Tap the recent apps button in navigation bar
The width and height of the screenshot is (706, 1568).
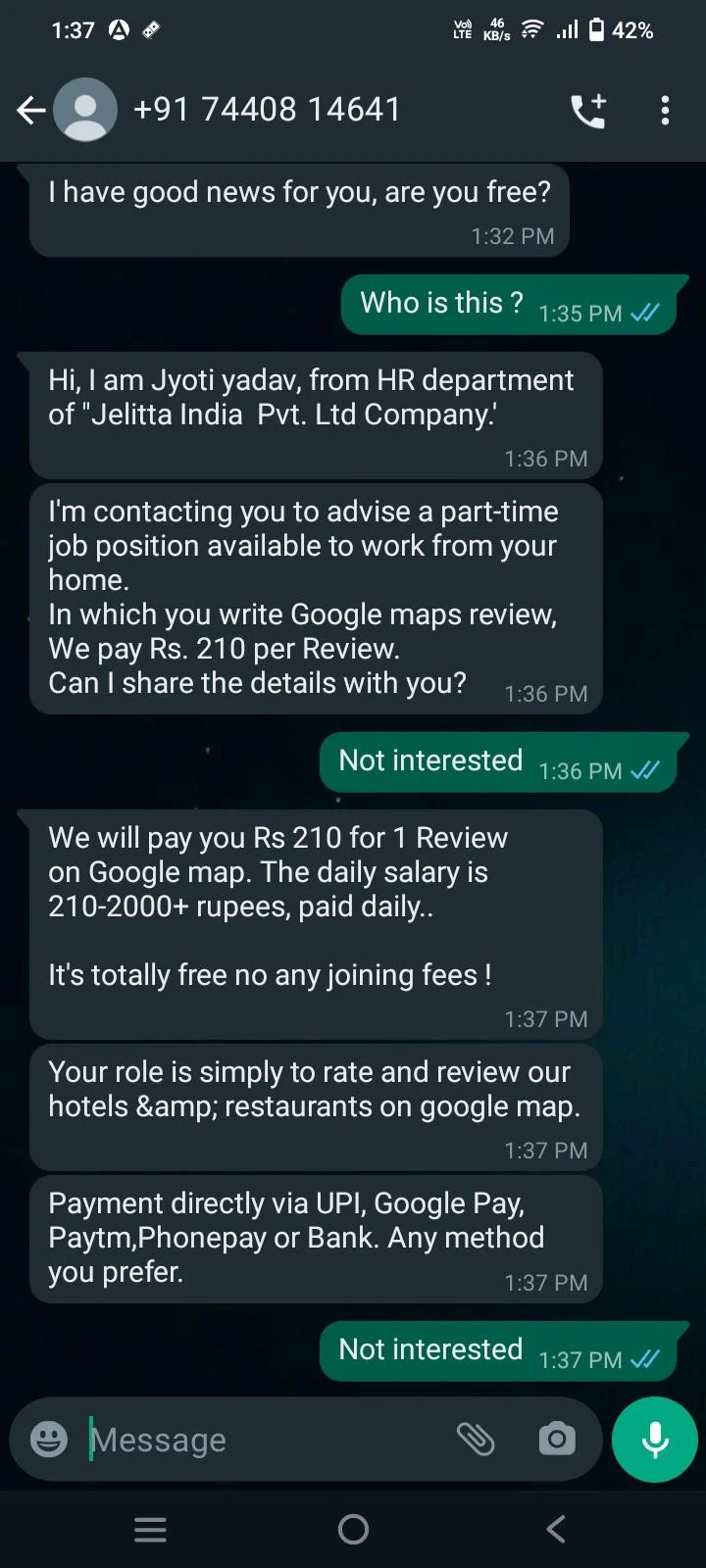(x=150, y=1529)
